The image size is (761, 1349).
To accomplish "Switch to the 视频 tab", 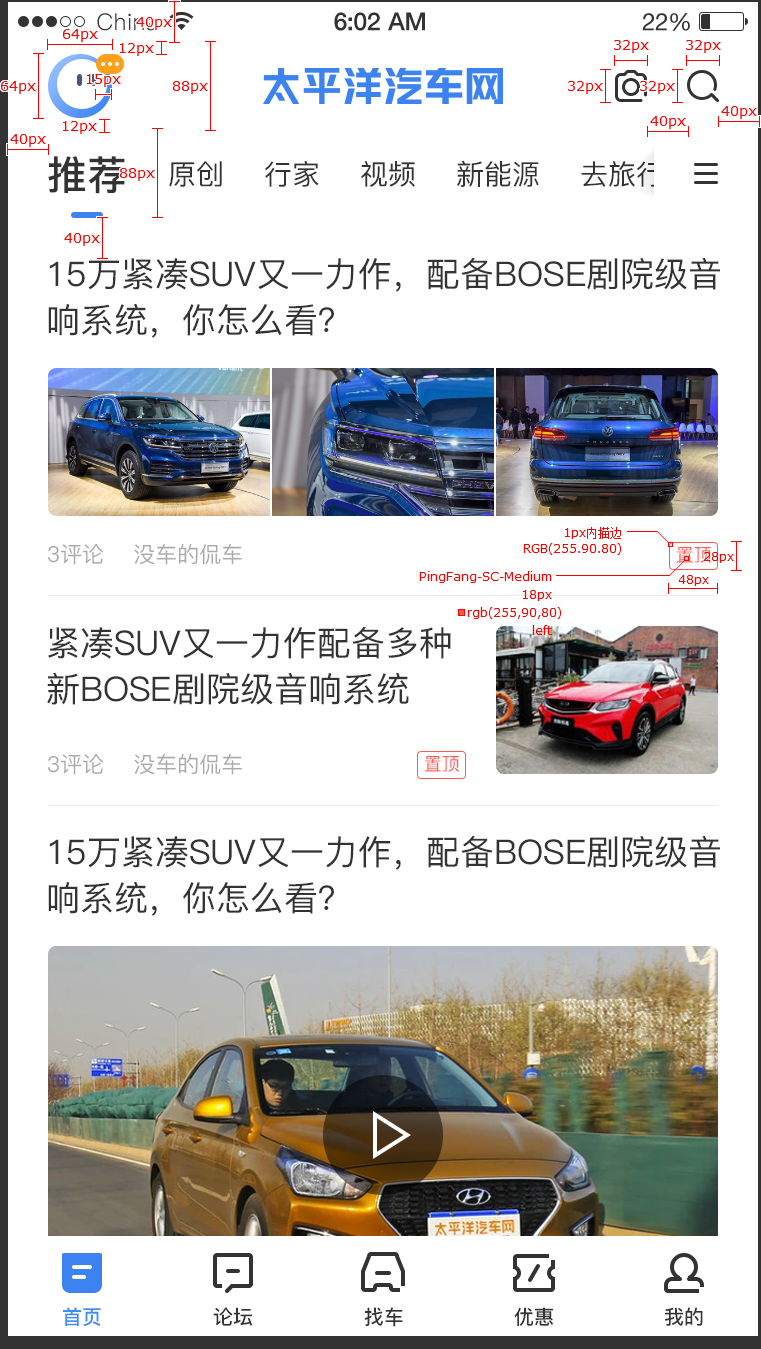I will (x=388, y=174).
